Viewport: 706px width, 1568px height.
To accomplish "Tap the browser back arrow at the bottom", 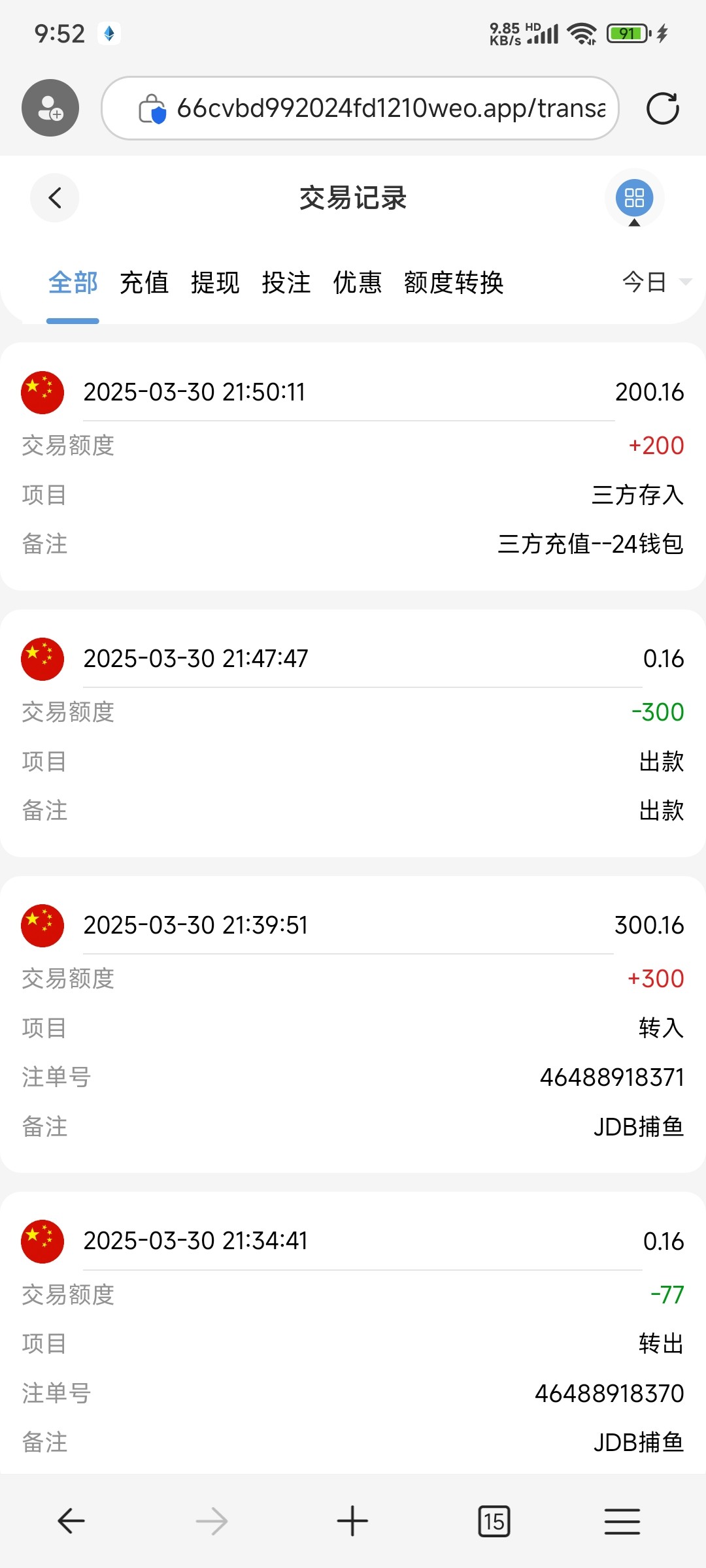I will 71,1521.
